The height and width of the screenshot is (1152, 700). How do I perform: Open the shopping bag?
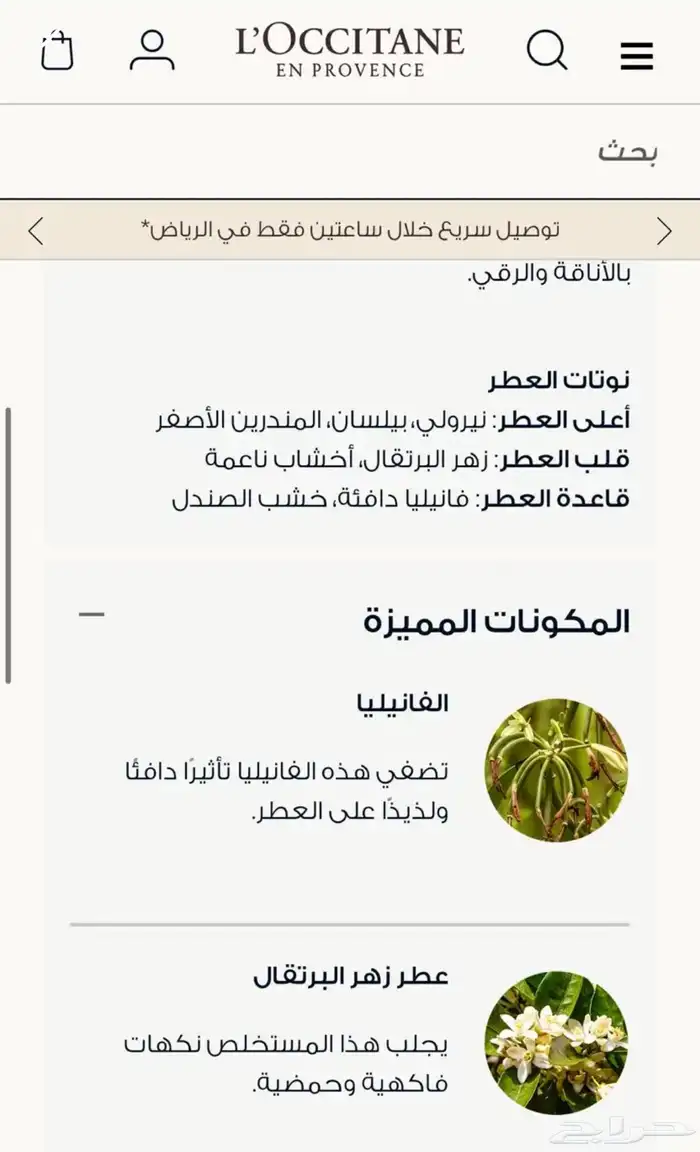[58, 51]
